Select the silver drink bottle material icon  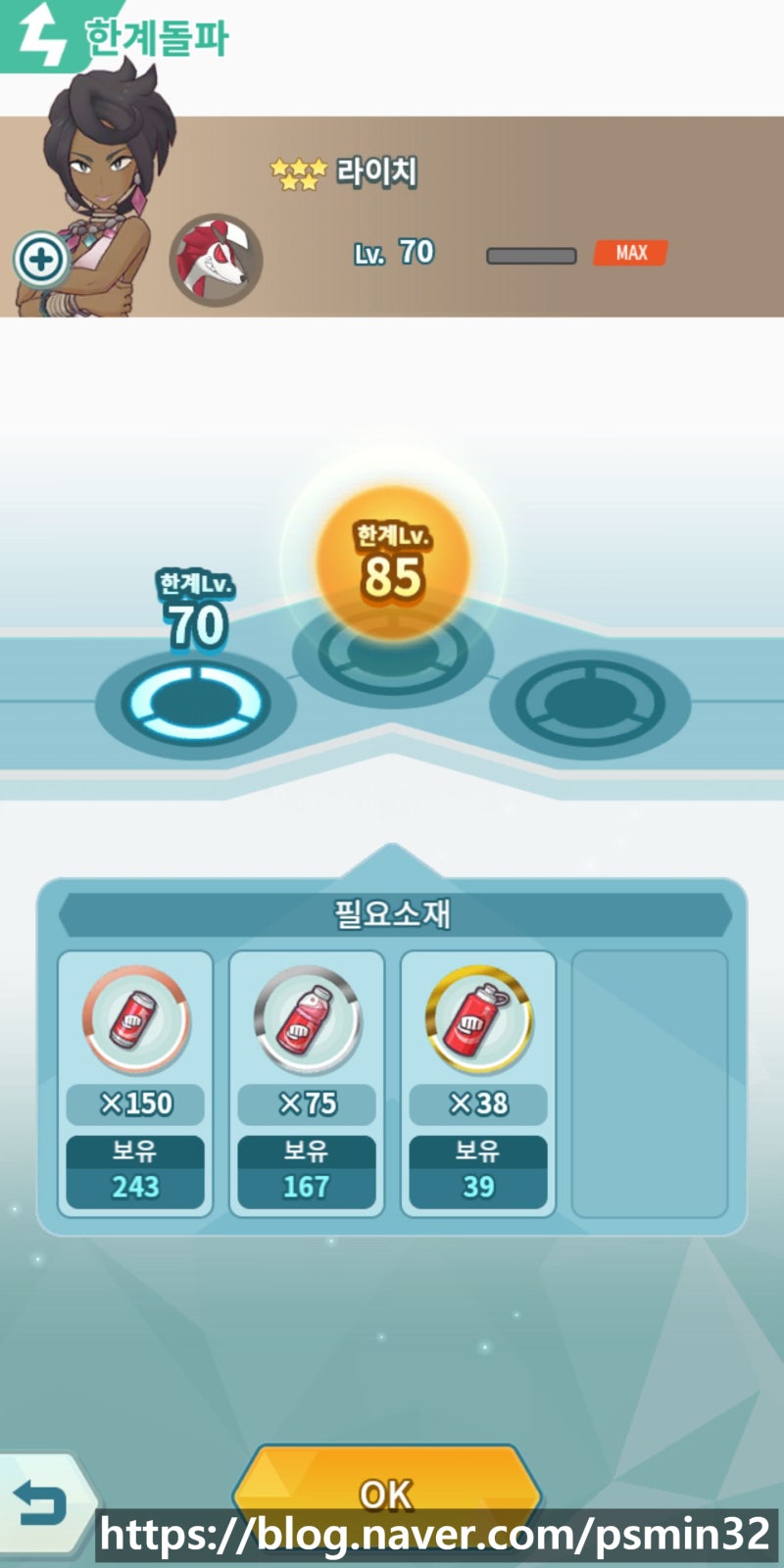click(x=307, y=1019)
